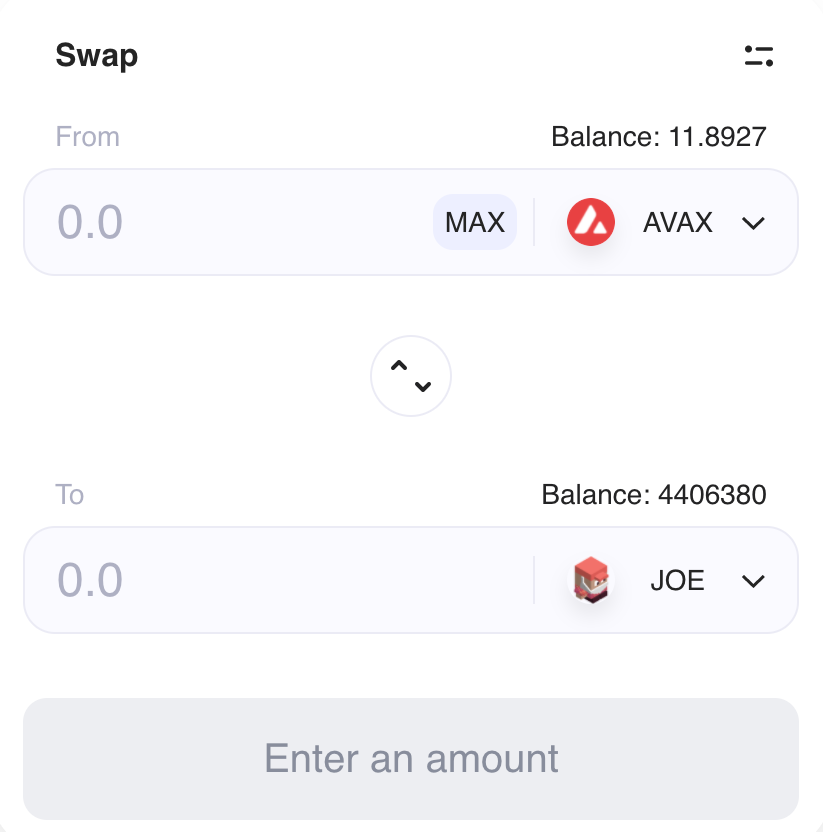Tap the MAX button
Screen dimensions: 823x832
(475, 222)
